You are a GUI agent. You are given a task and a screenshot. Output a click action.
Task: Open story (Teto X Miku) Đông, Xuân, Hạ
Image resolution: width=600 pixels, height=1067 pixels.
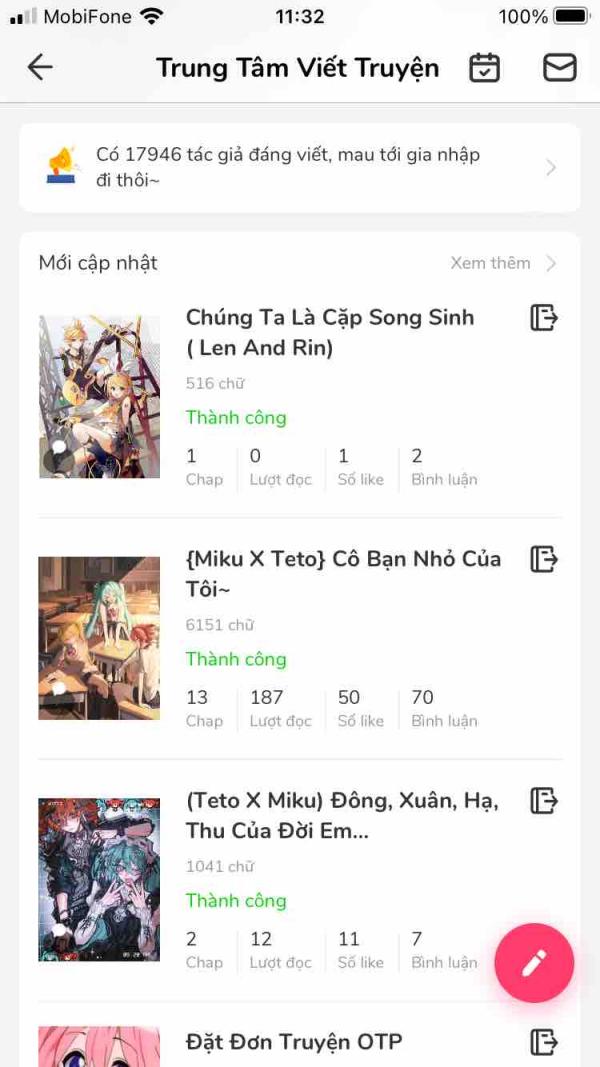pyautogui.click(x=341, y=815)
